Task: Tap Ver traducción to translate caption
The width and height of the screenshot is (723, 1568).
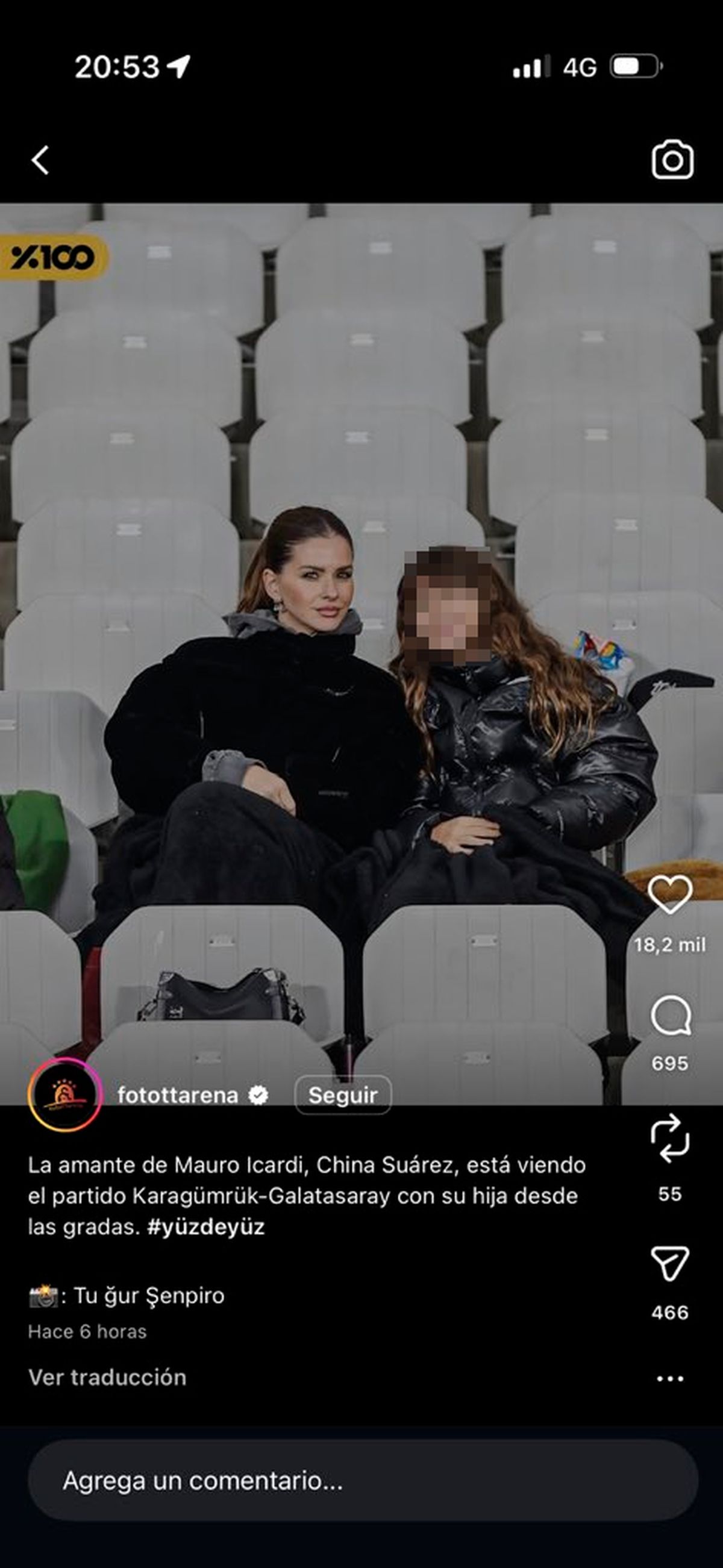Action: (x=107, y=1377)
